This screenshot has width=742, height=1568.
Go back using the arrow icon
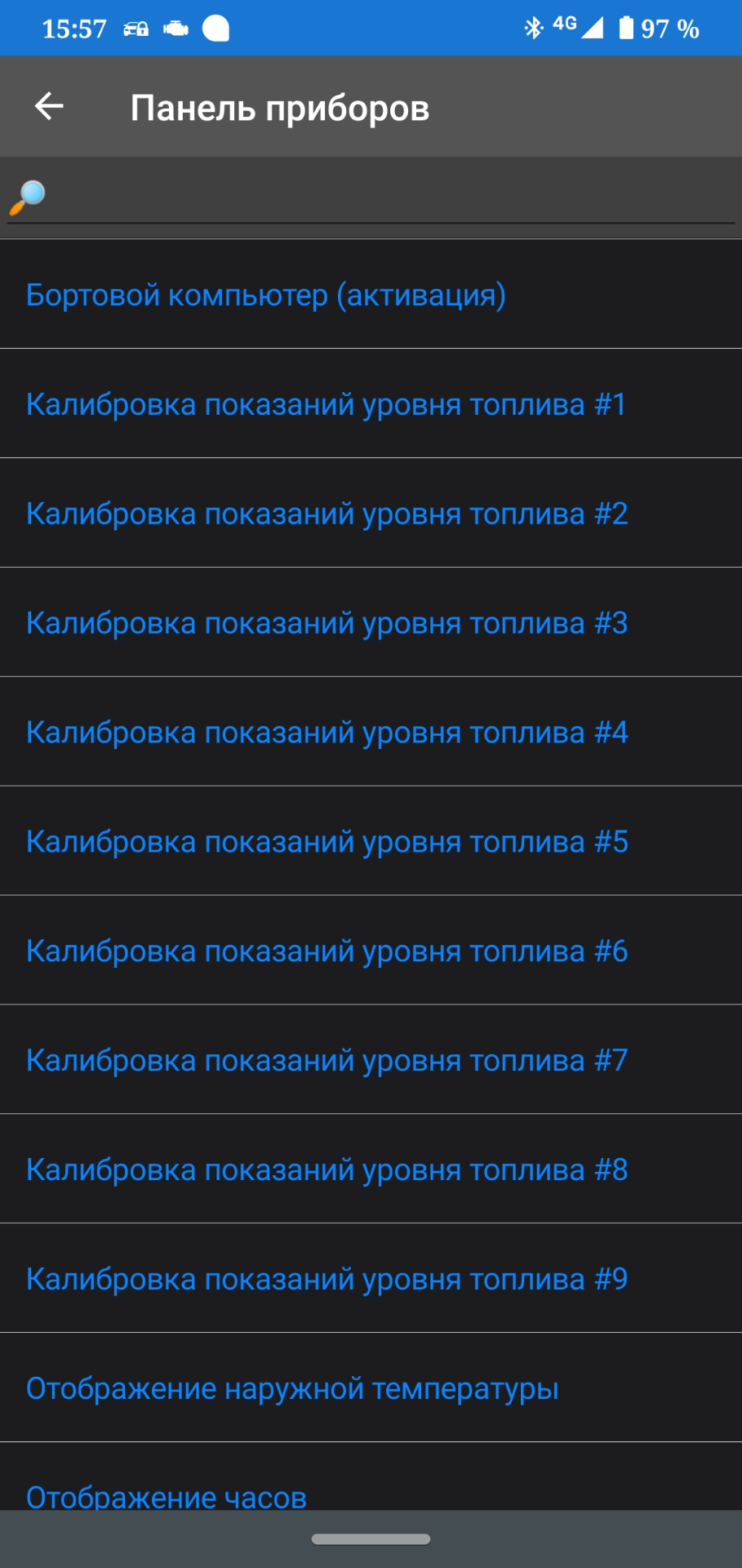(49, 106)
